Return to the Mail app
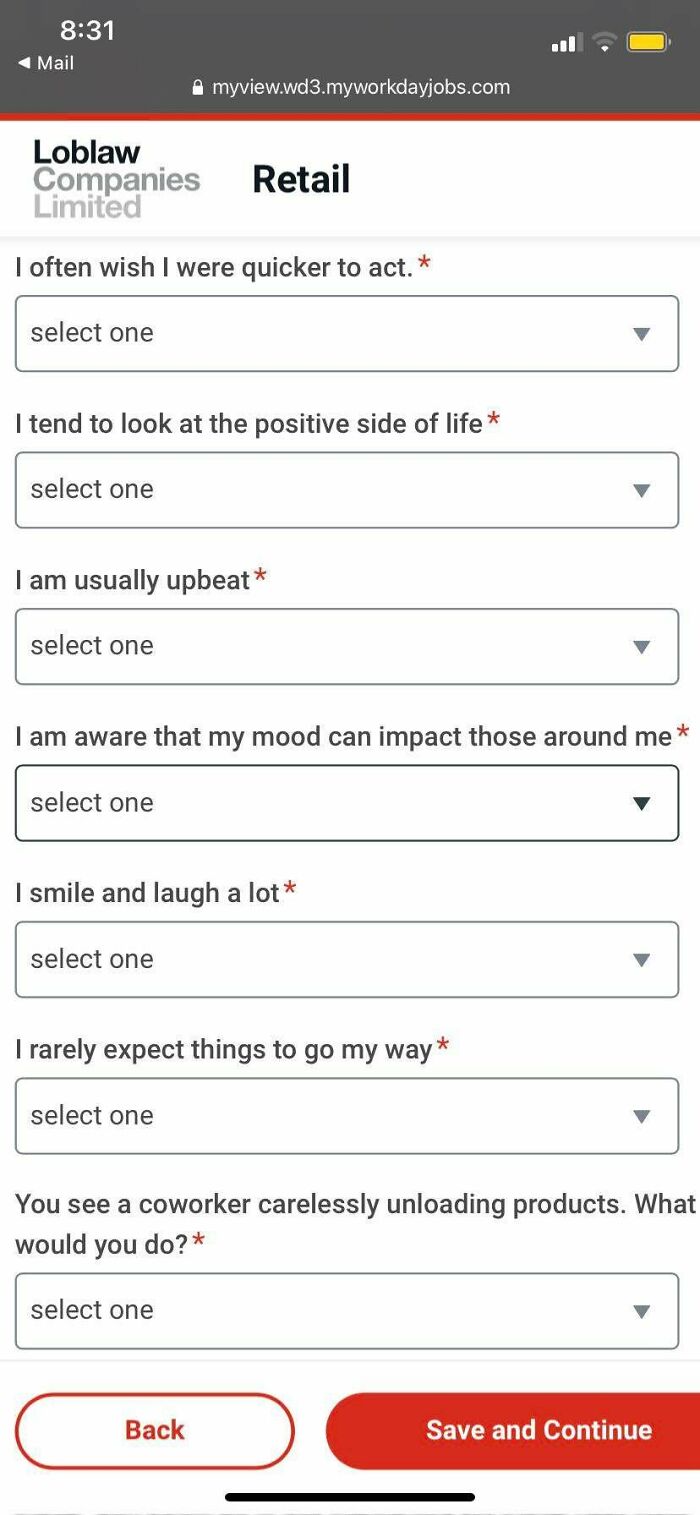Screen dimensions: 700x1515 (46, 63)
